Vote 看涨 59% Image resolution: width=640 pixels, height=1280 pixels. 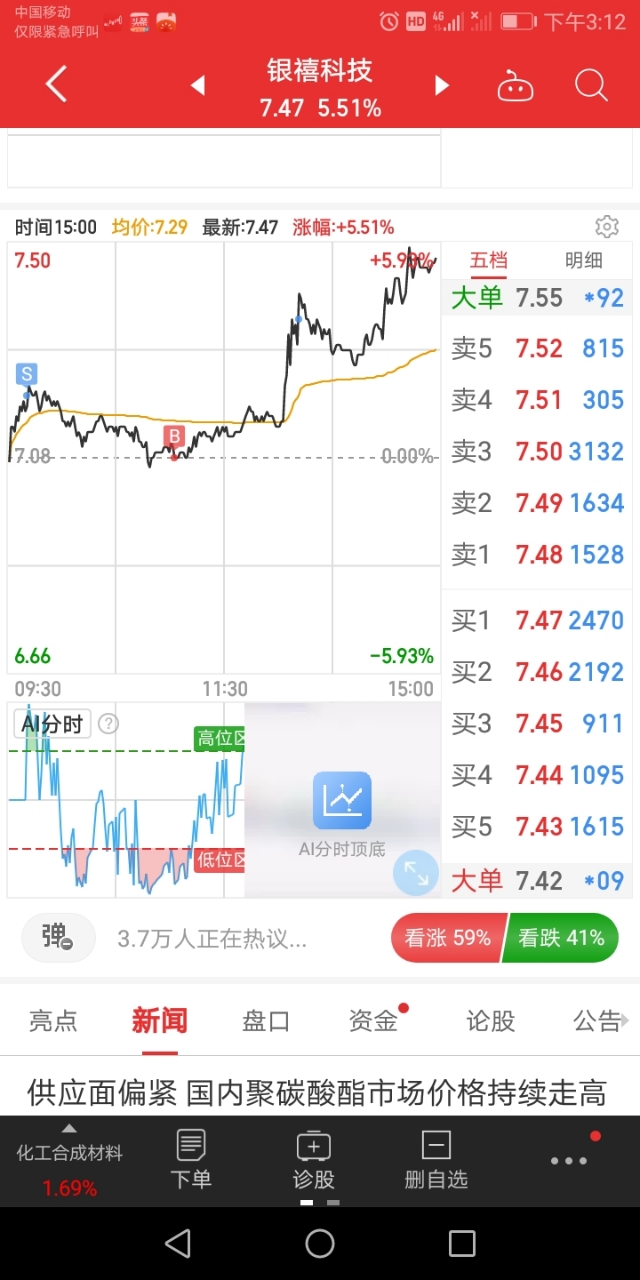coord(447,938)
